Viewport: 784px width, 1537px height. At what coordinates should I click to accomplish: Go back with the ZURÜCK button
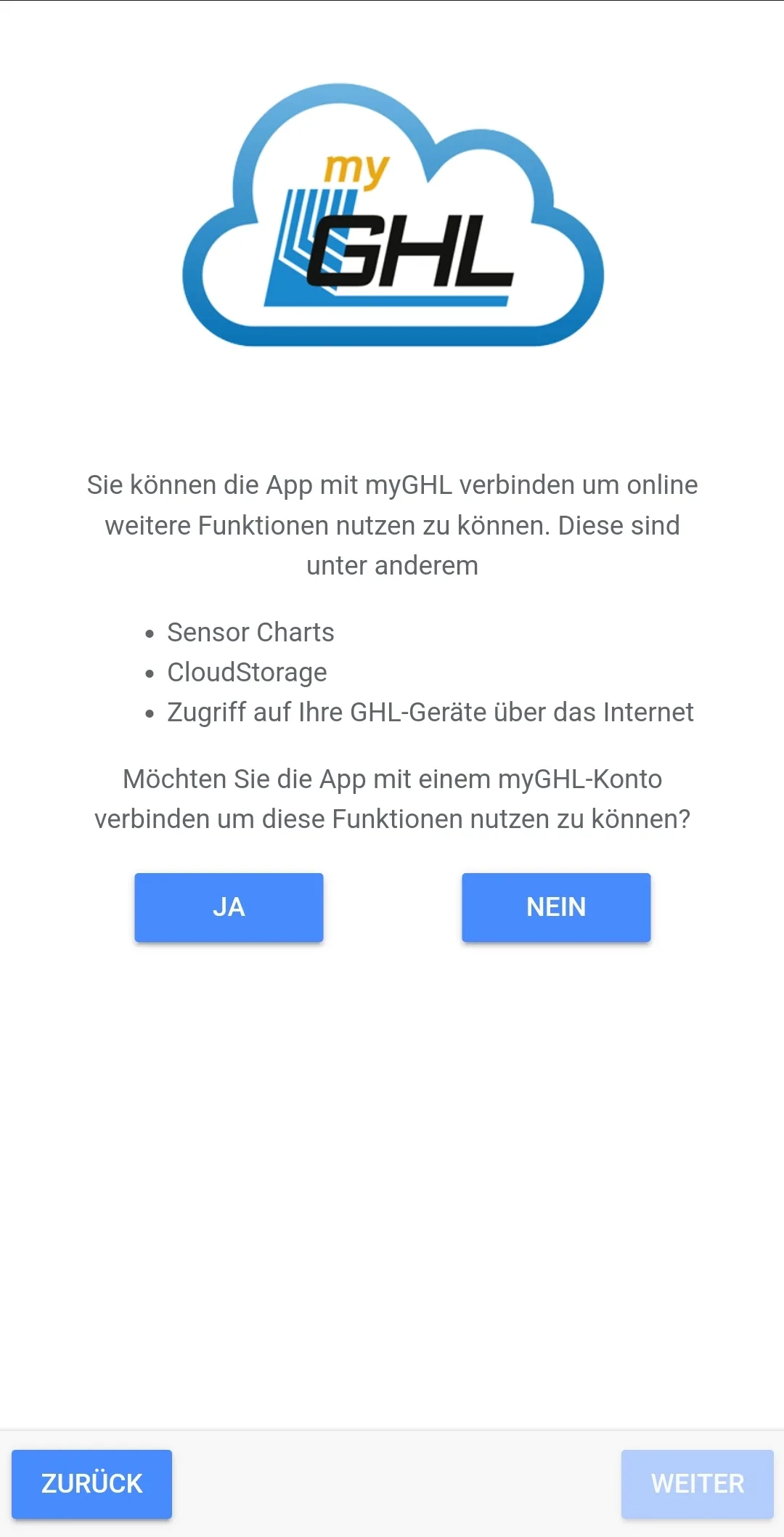pyautogui.click(x=91, y=1484)
